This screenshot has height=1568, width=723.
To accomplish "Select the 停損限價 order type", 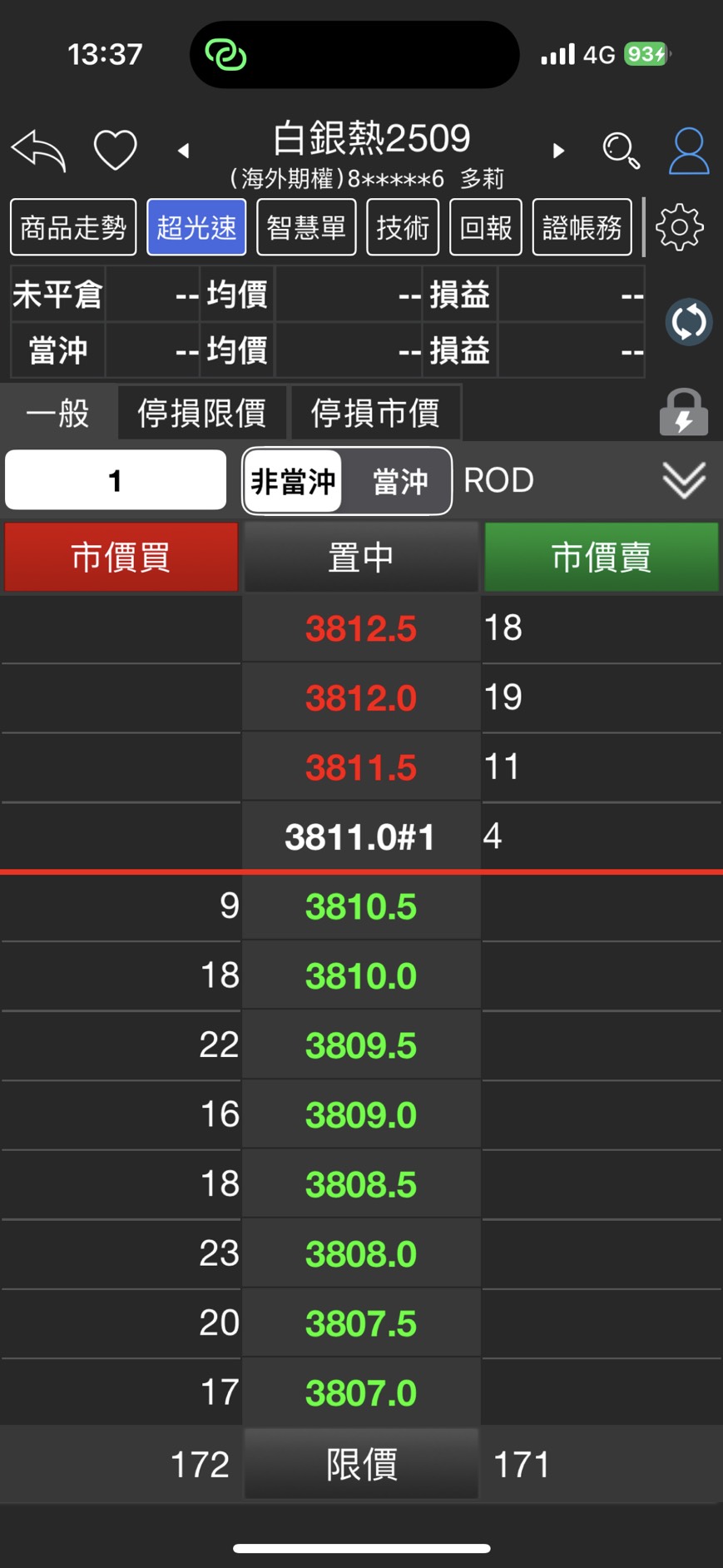I will coord(202,413).
